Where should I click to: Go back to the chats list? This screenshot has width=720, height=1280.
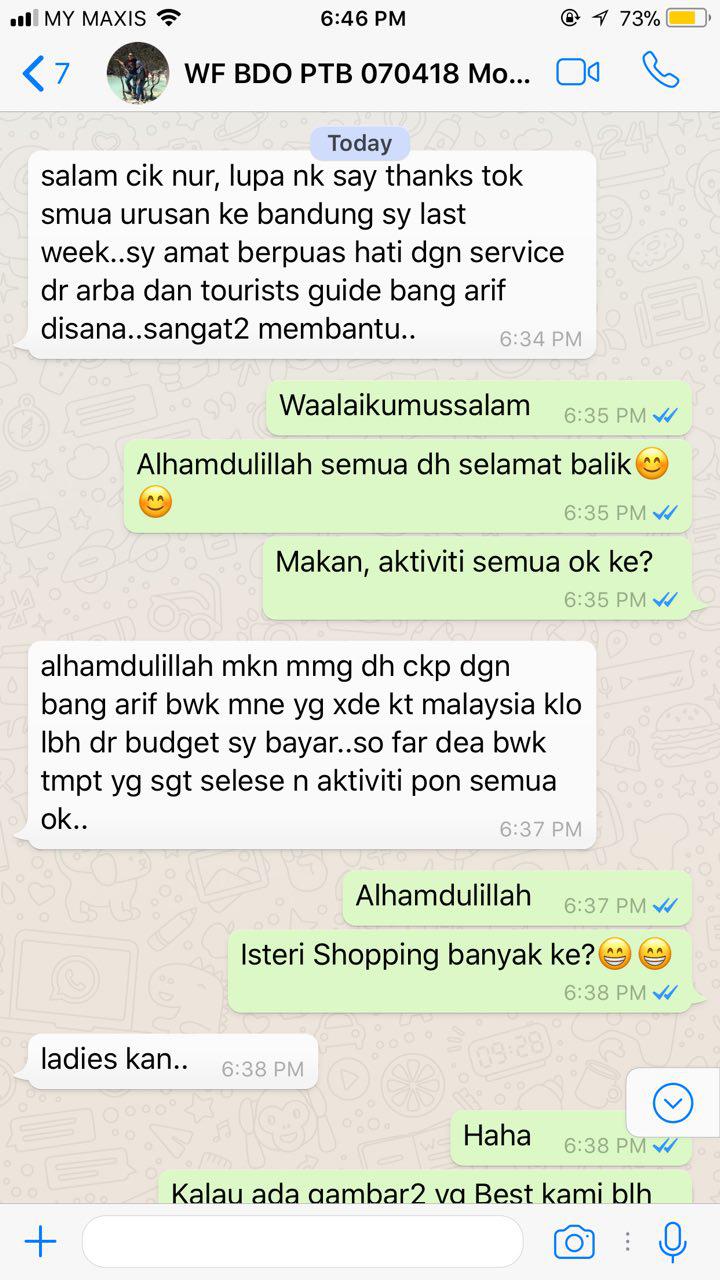click(x=46, y=73)
